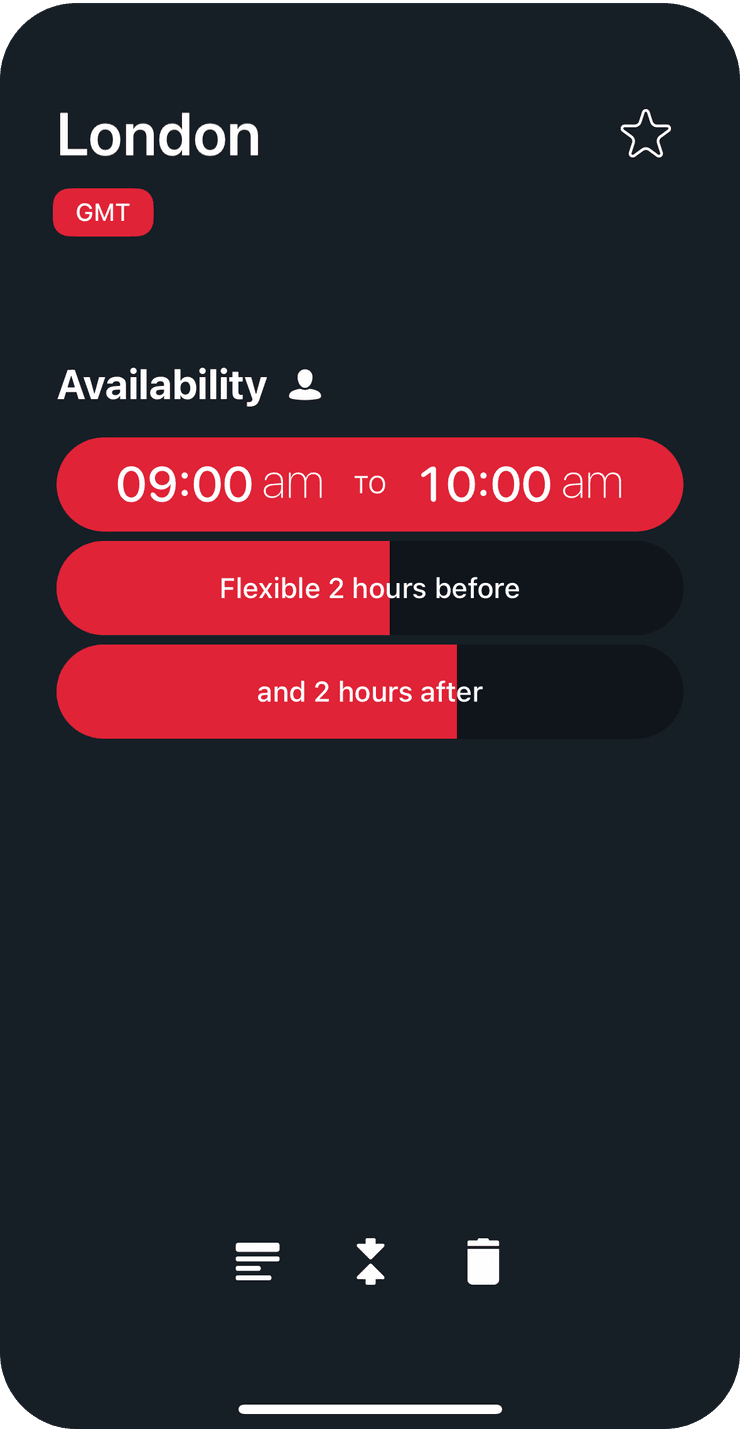Image resolution: width=740 pixels, height=1429 pixels.
Task: Tap the home indicator bar at the bottom
Action: (370, 1408)
